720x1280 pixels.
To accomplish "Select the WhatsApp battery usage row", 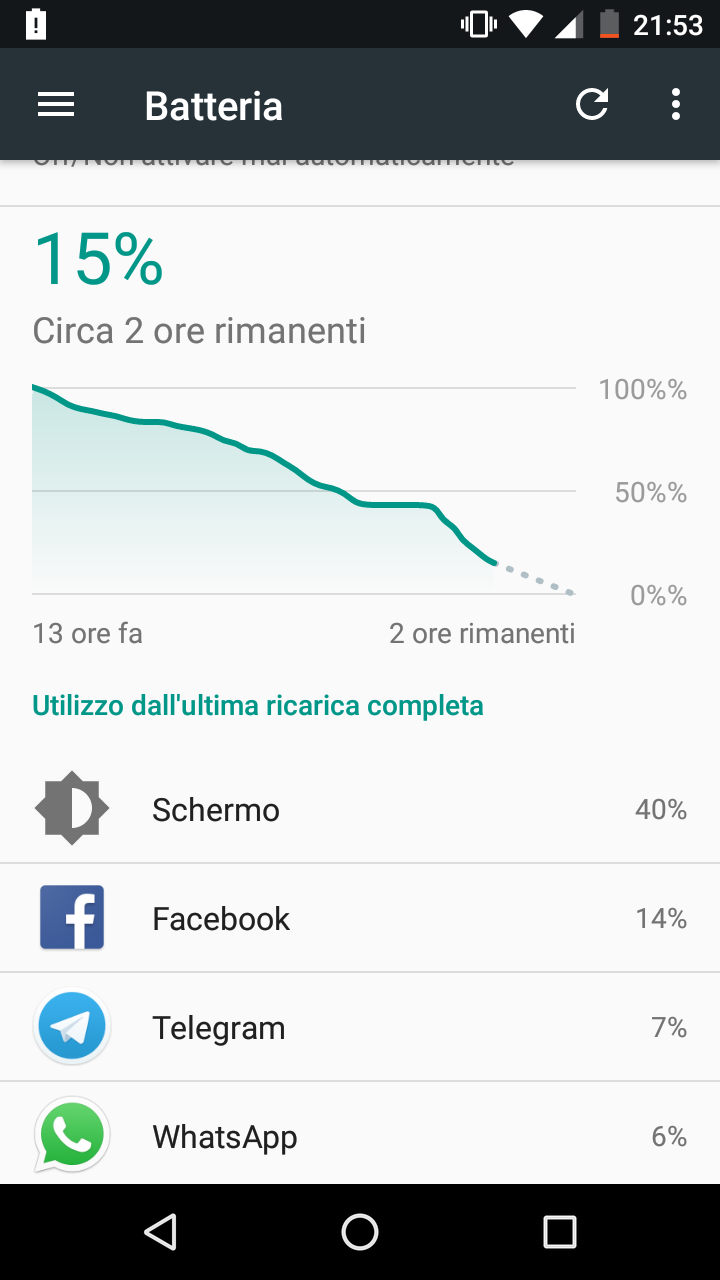I will pyautogui.click(x=360, y=1134).
